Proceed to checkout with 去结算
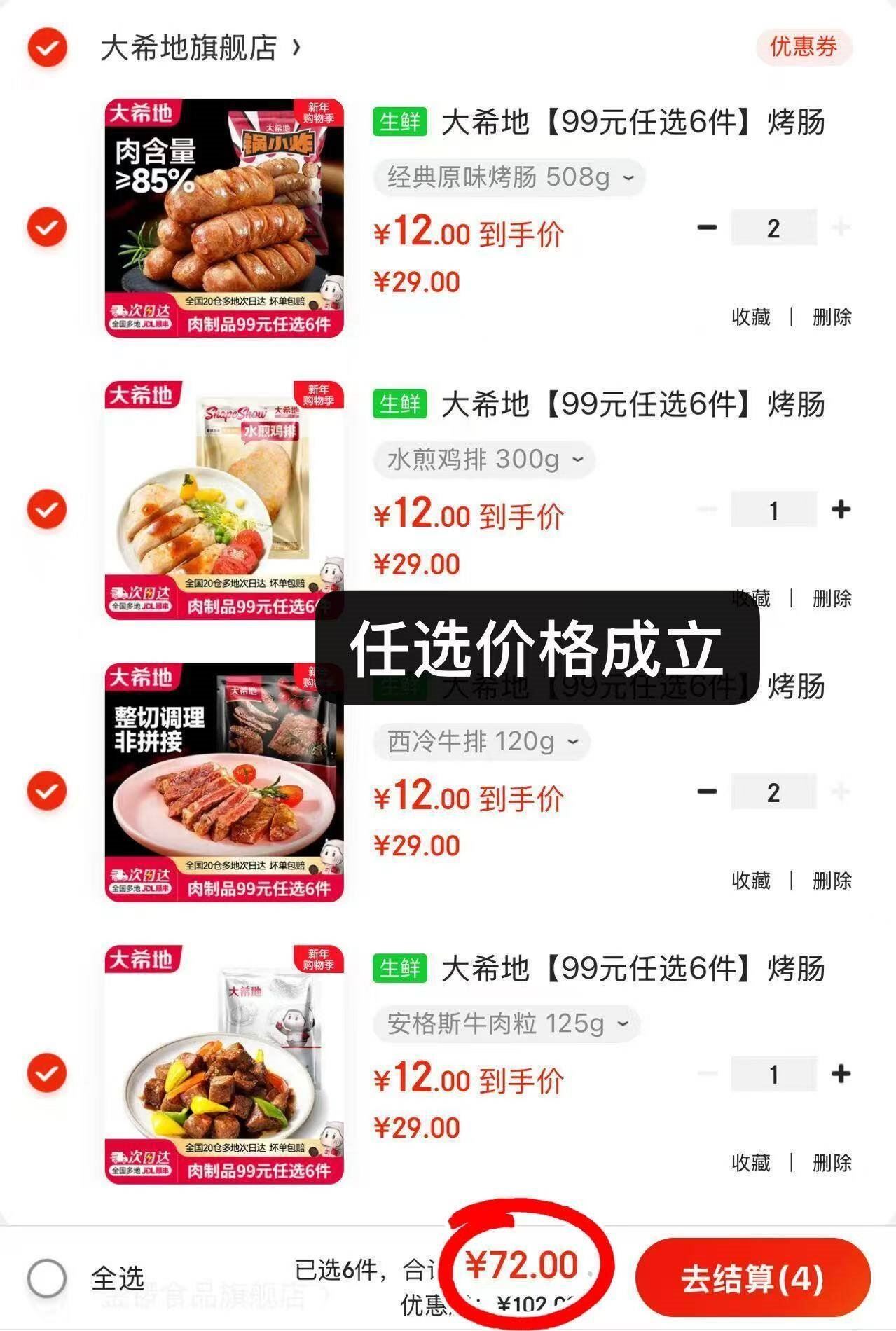Screen dimensions: 896x1331 (752, 1278)
